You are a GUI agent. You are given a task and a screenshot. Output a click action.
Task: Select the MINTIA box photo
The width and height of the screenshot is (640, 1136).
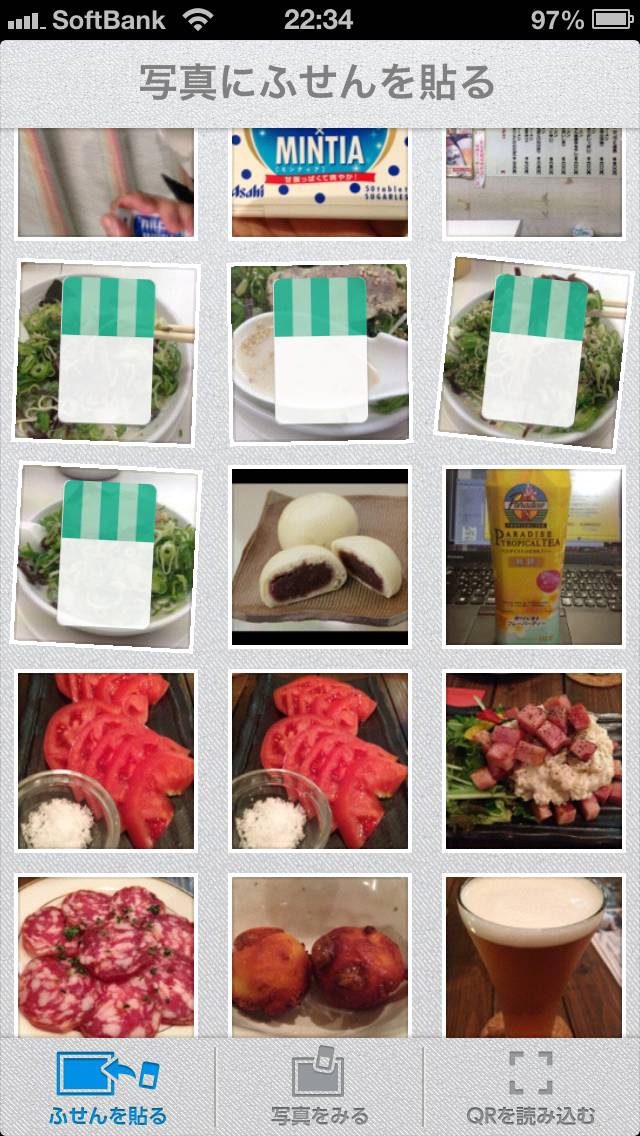[x=320, y=183]
